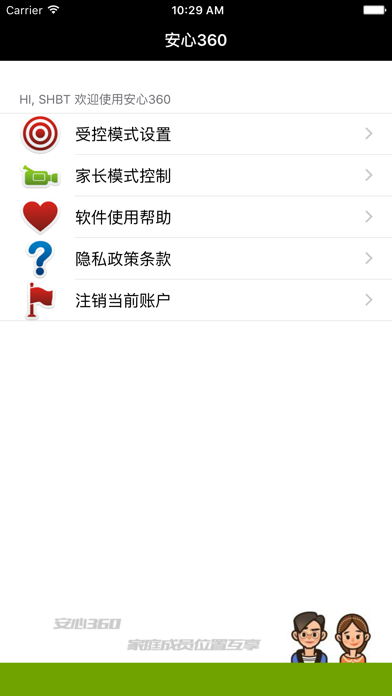
Task: Open 受控模式设置 row
Action: point(196,134)
